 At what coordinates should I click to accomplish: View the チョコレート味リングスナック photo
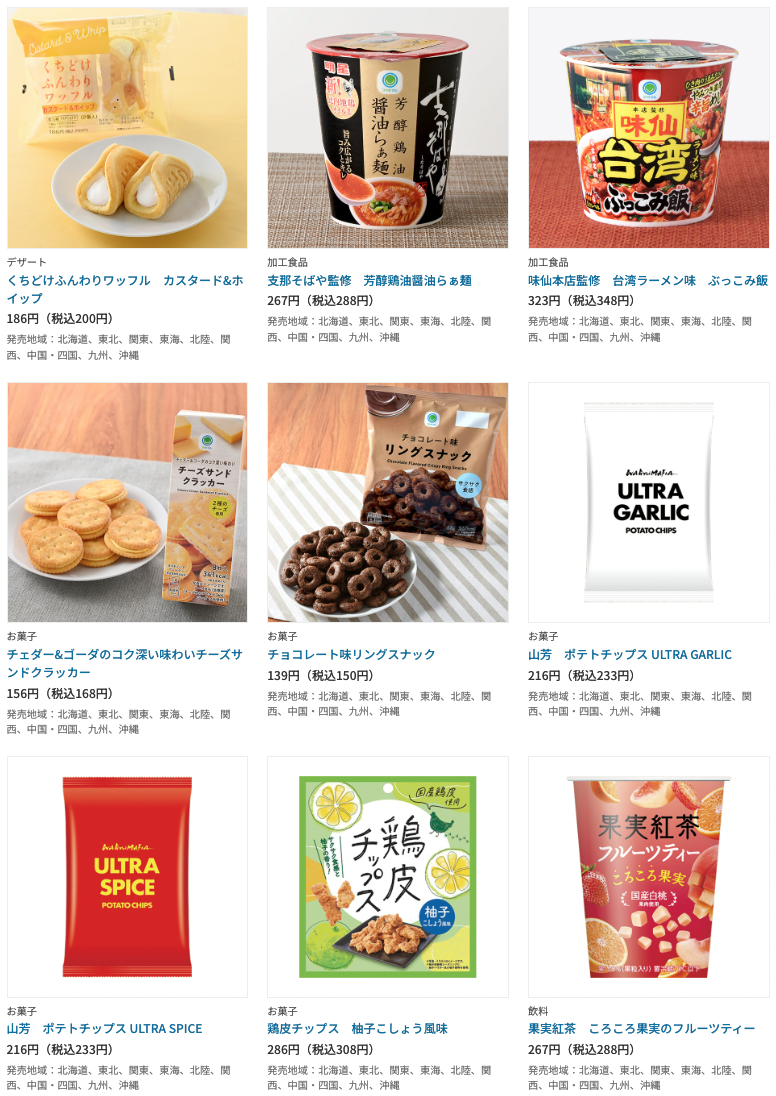pos(387,502)
